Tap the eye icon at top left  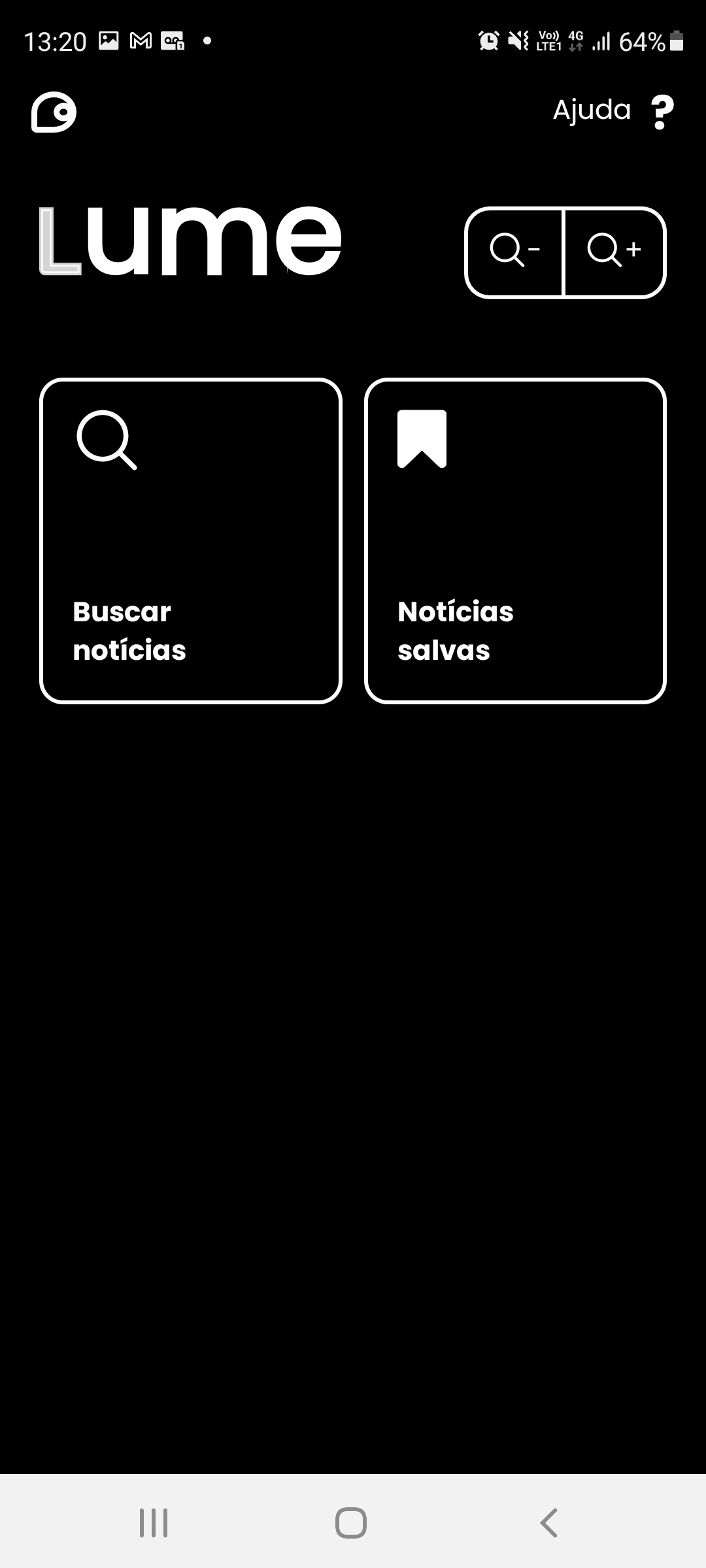point(54,112)
